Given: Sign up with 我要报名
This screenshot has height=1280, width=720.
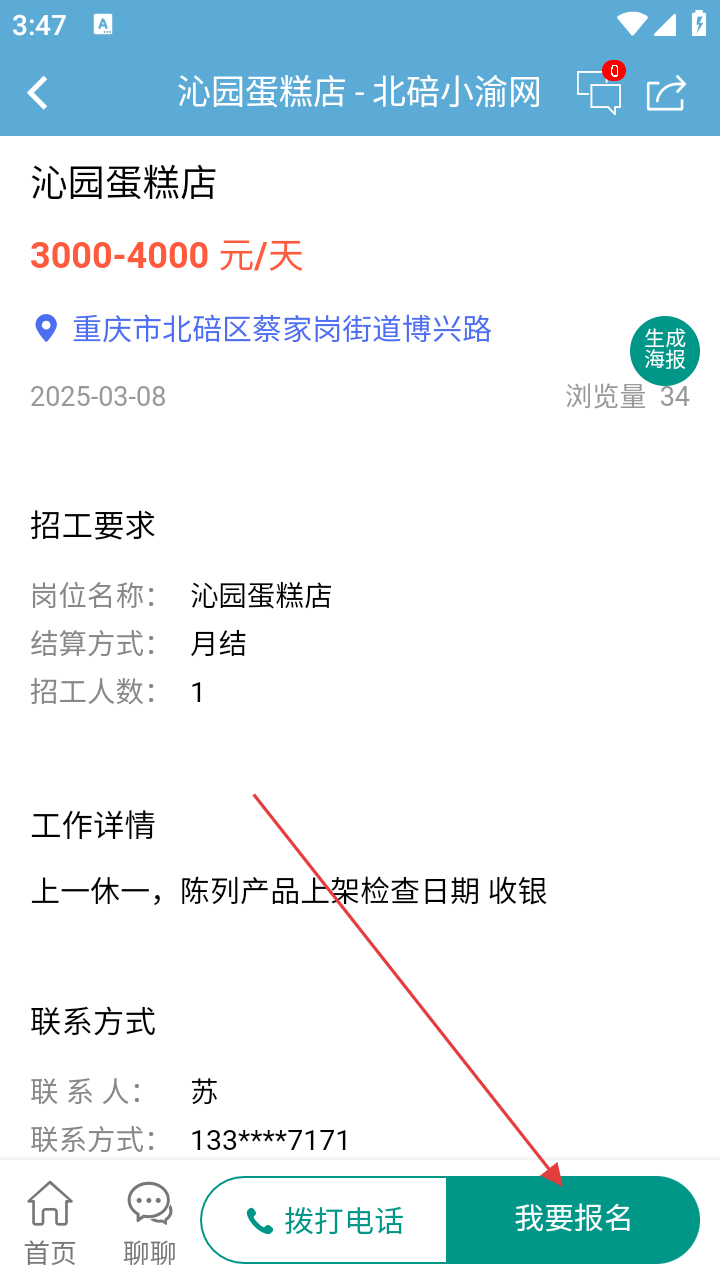Looking at the screenshot, I should 573,1219.
